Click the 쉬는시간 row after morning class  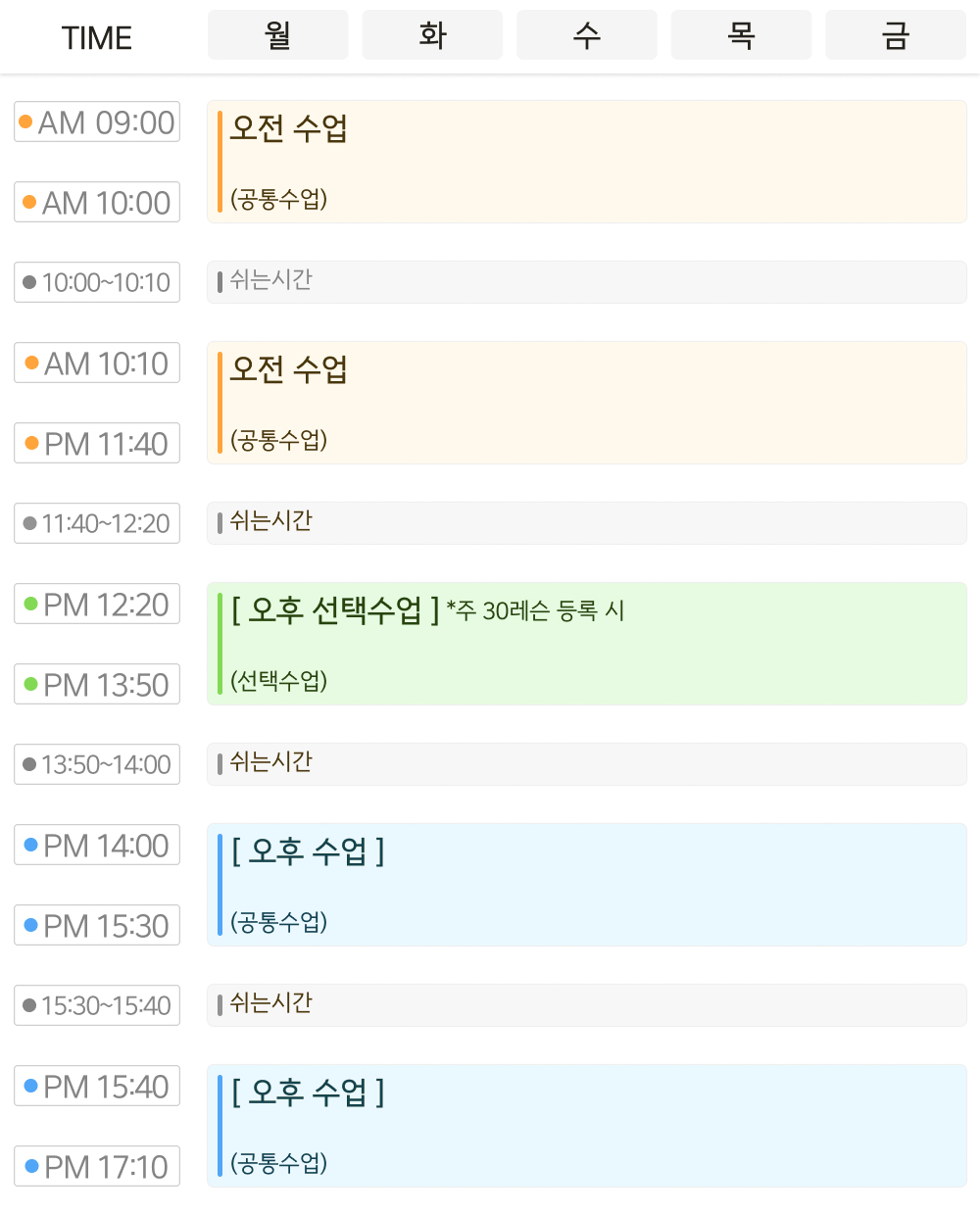pos(586,281)
